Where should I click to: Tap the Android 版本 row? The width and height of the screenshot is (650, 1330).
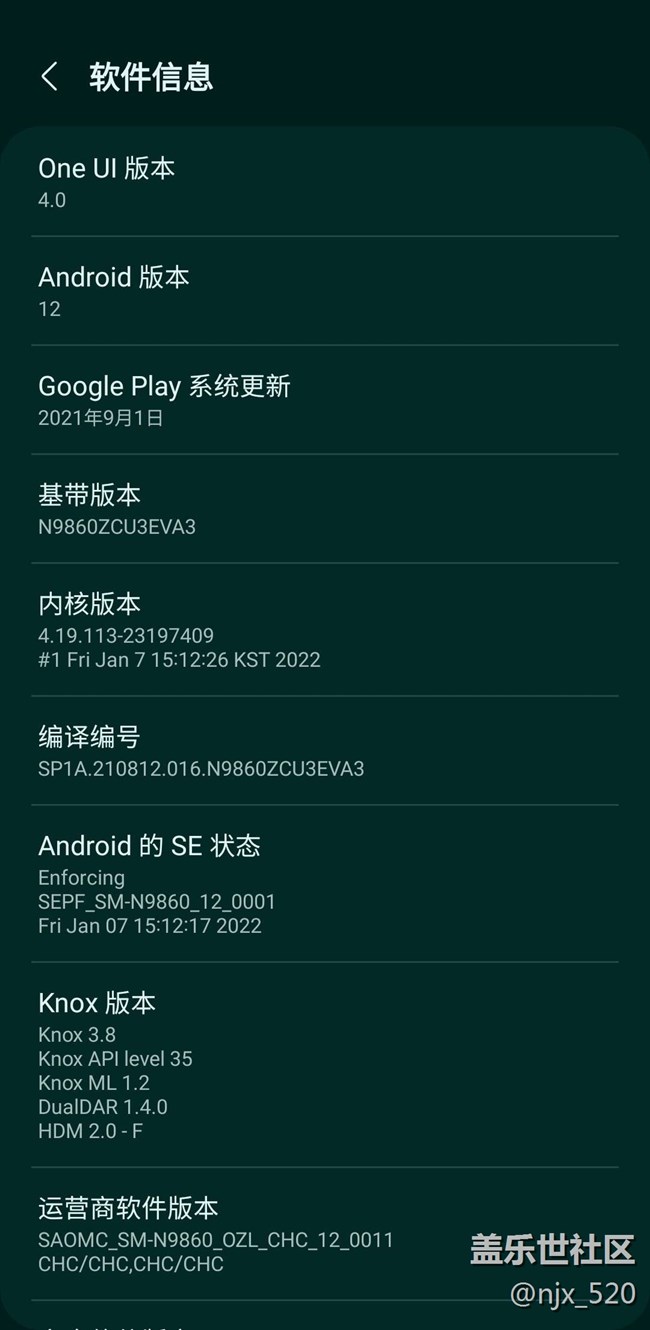tap(324, 291)
